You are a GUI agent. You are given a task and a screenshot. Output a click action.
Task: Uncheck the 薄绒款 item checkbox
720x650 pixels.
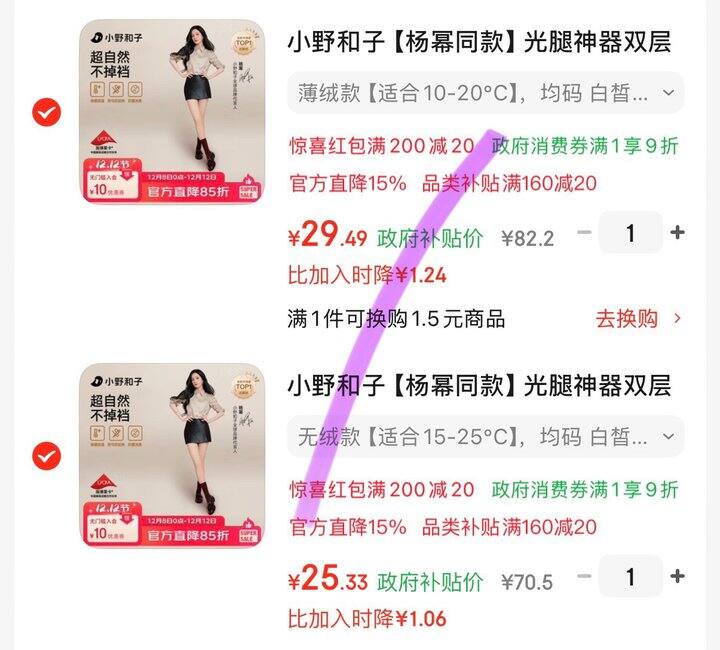coord(46,113)
